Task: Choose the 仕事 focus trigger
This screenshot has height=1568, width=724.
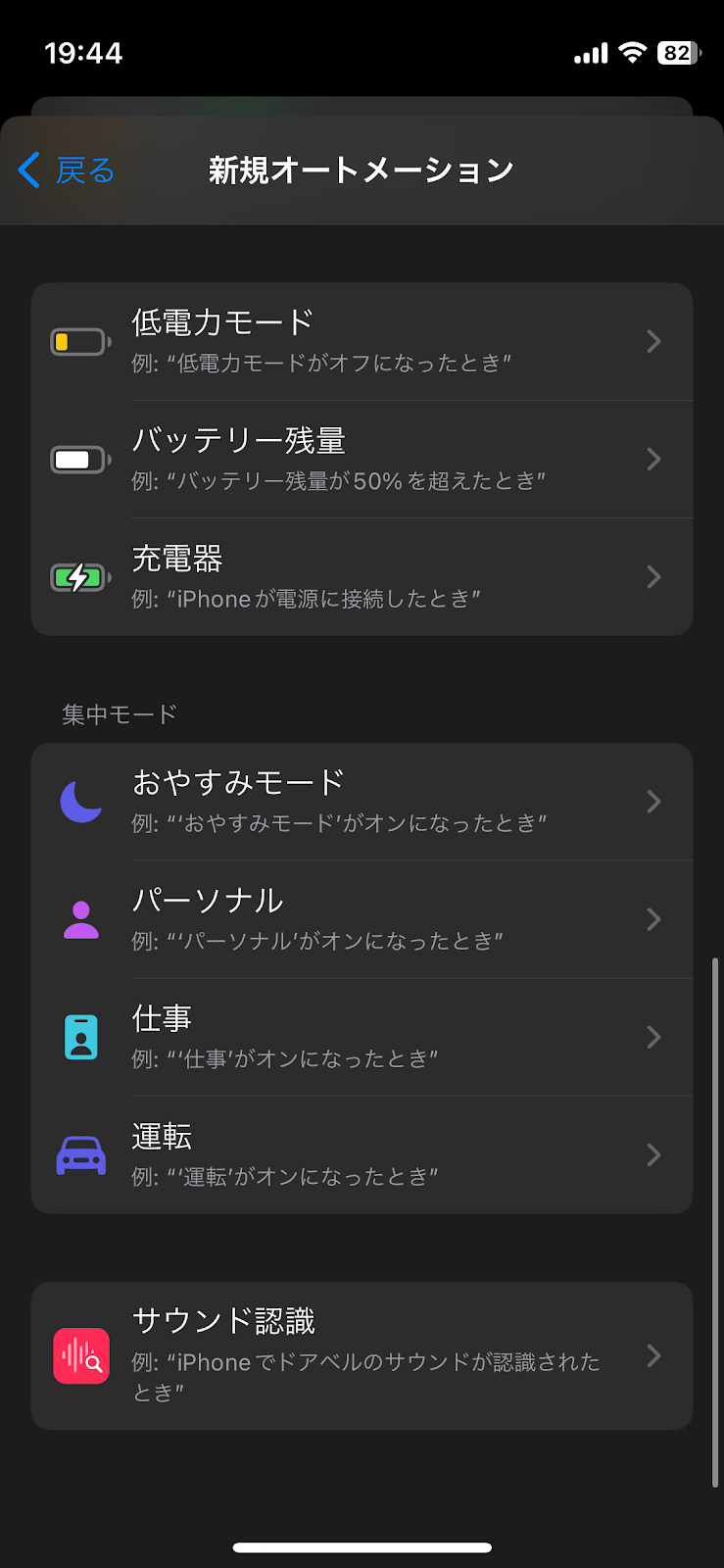Action: point(362,1037)
